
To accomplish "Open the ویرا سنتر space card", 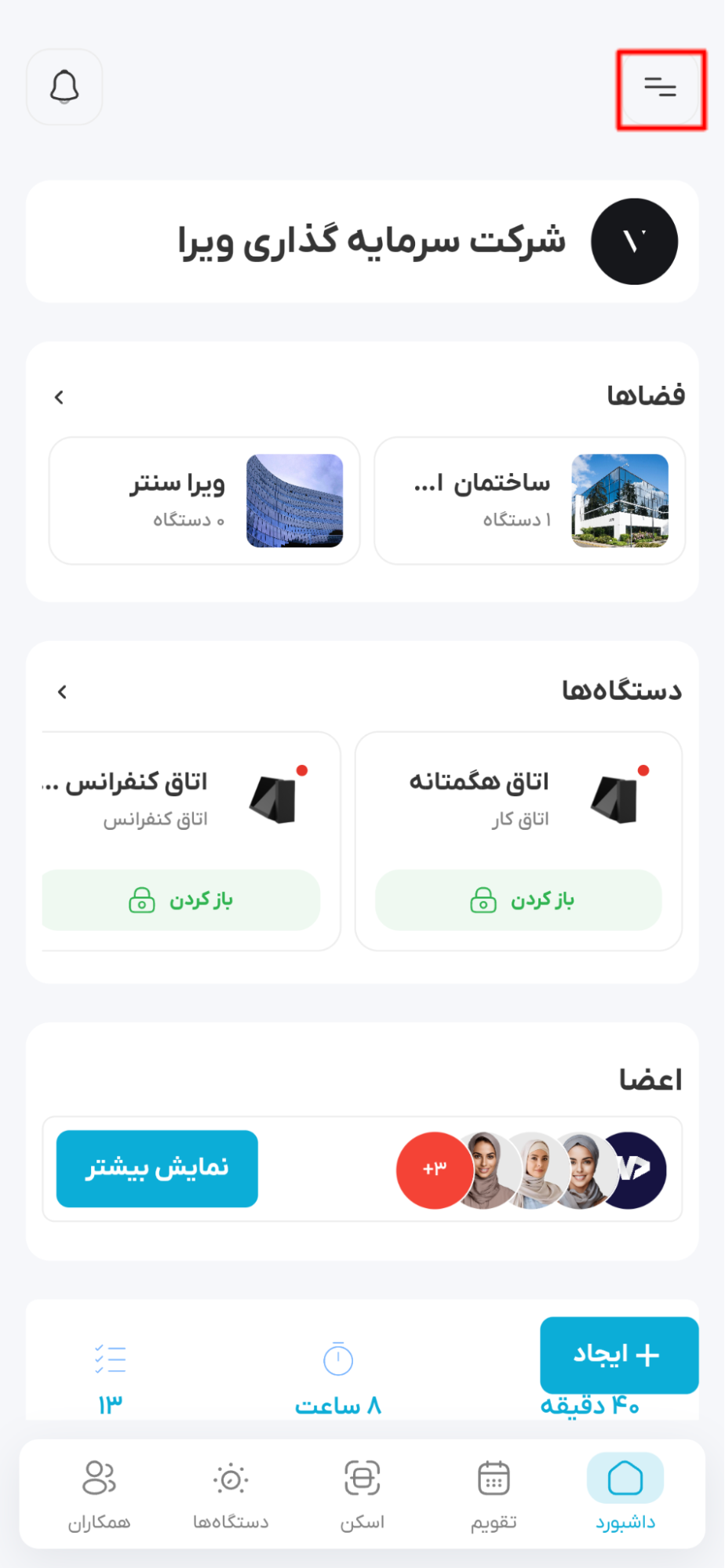I will pyautogui.click(x=204, y=500).
